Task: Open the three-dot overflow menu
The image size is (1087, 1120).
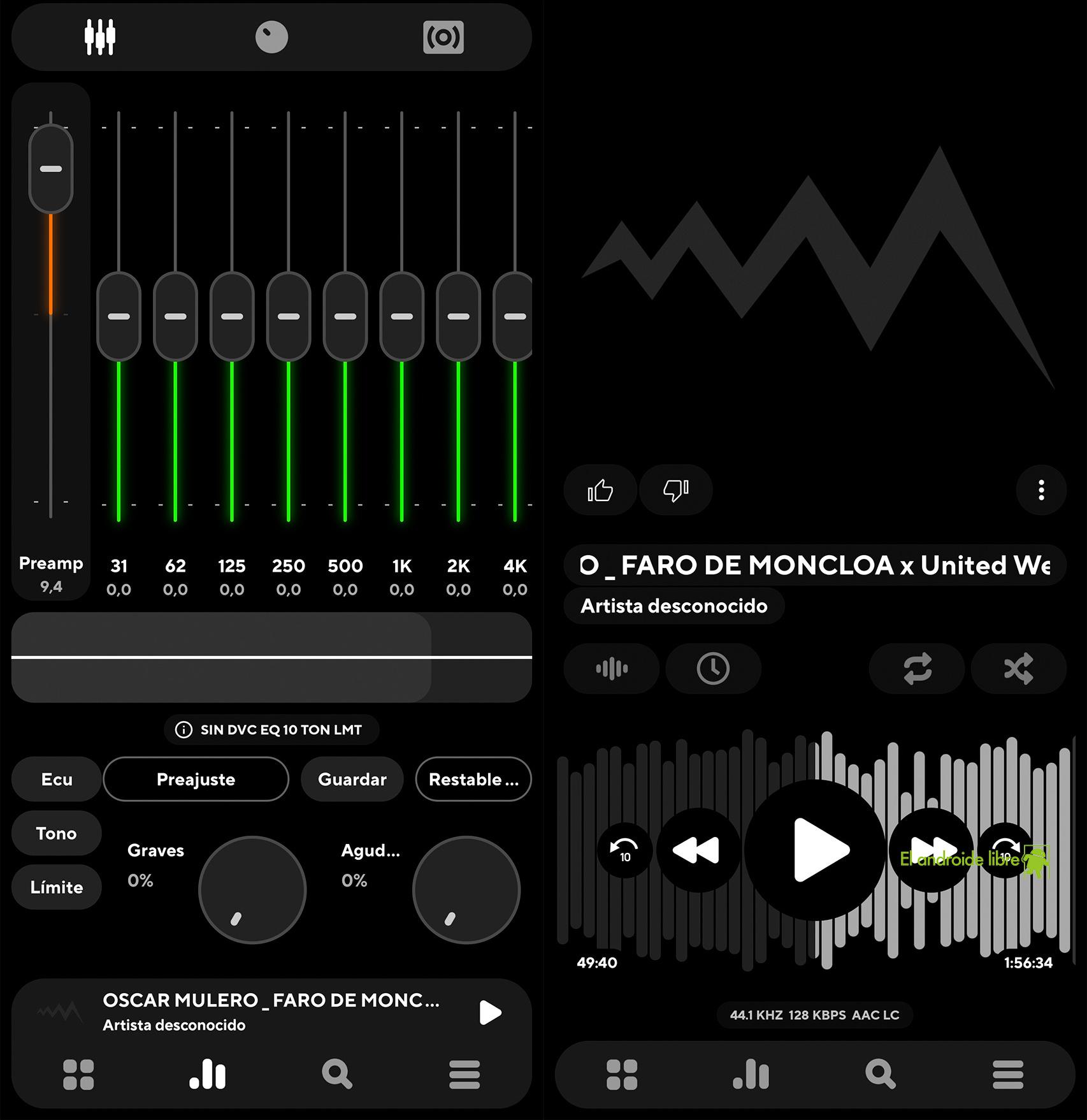Action: (1042, 489)
